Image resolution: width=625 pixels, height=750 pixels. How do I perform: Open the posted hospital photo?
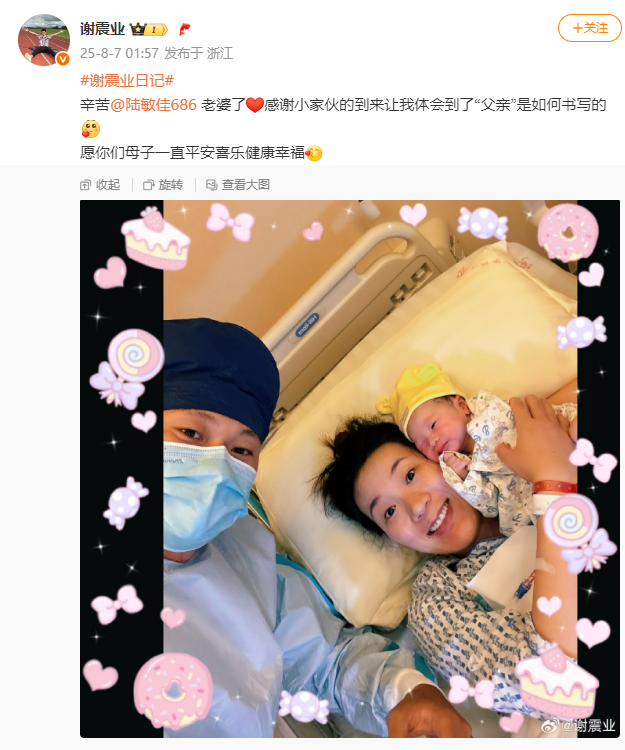point(350,468)
